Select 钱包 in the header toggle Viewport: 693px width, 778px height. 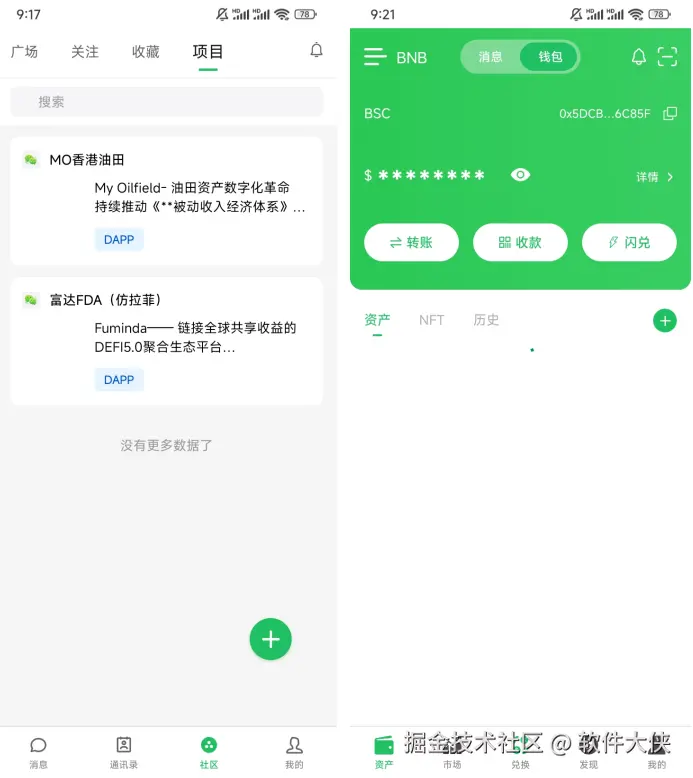550,57
